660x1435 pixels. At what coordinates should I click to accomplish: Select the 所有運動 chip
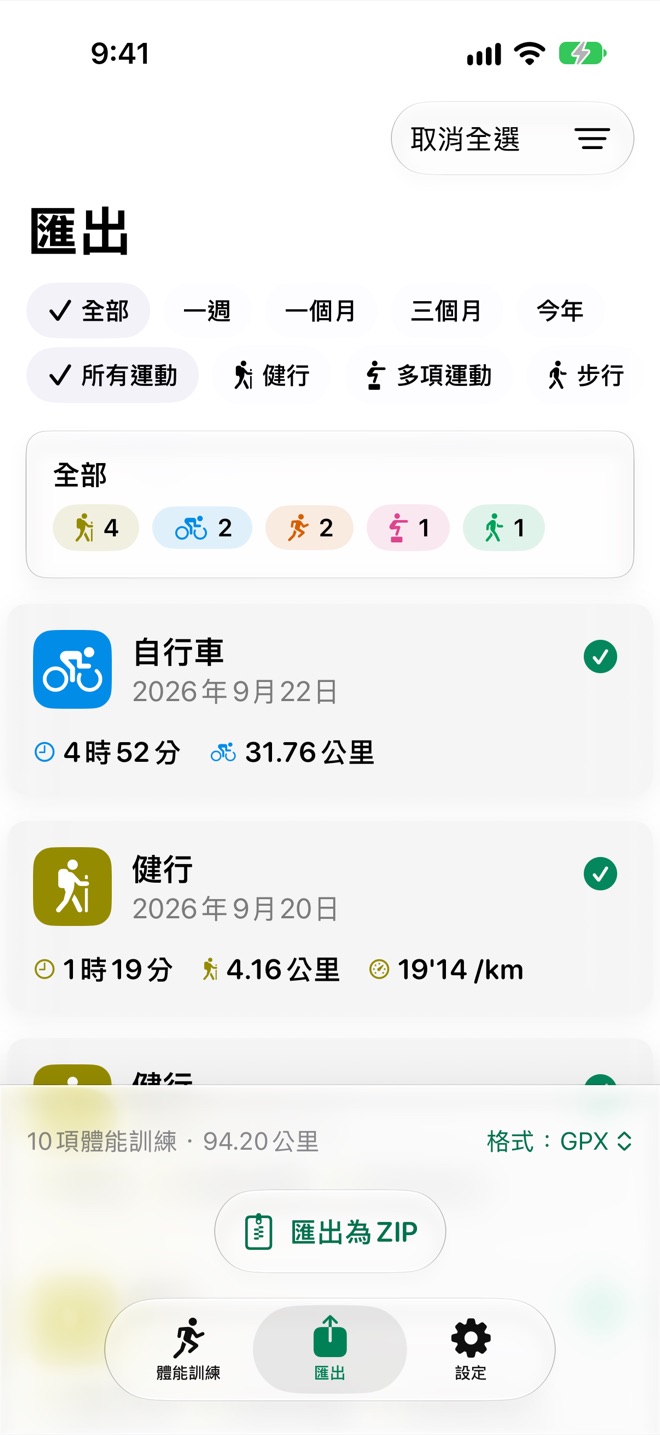[x=113, y=376]
